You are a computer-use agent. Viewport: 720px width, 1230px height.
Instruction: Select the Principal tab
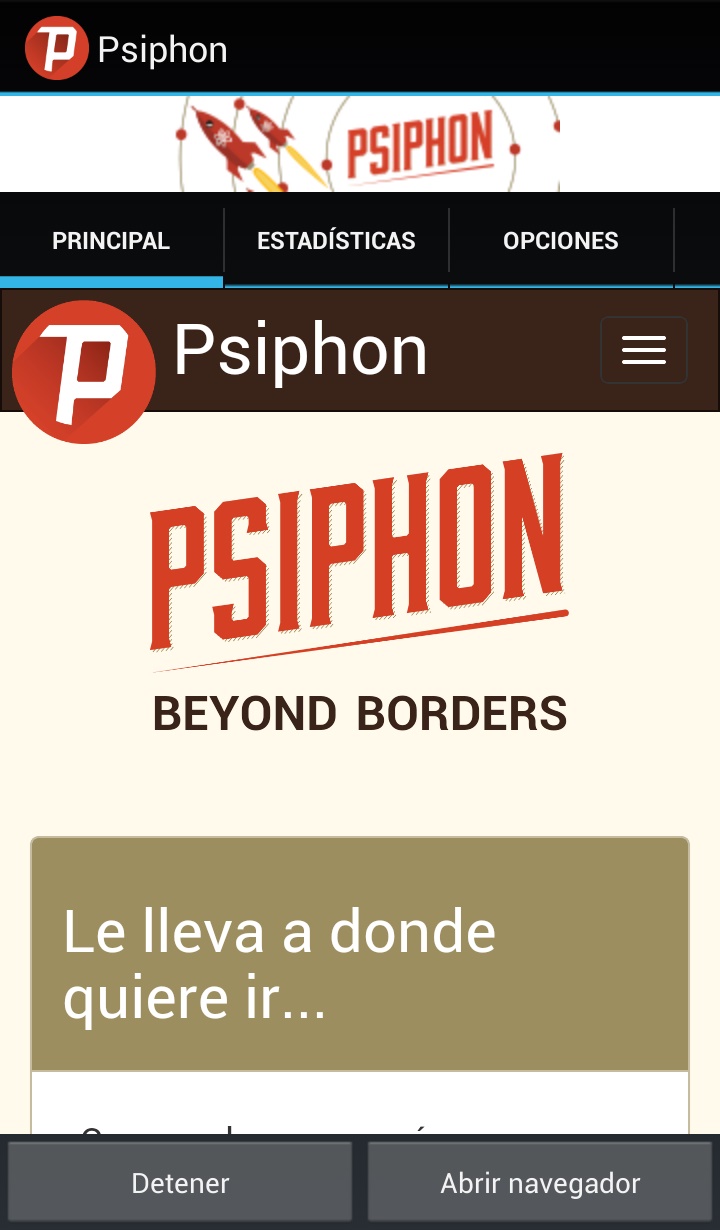tap(111, 241)
